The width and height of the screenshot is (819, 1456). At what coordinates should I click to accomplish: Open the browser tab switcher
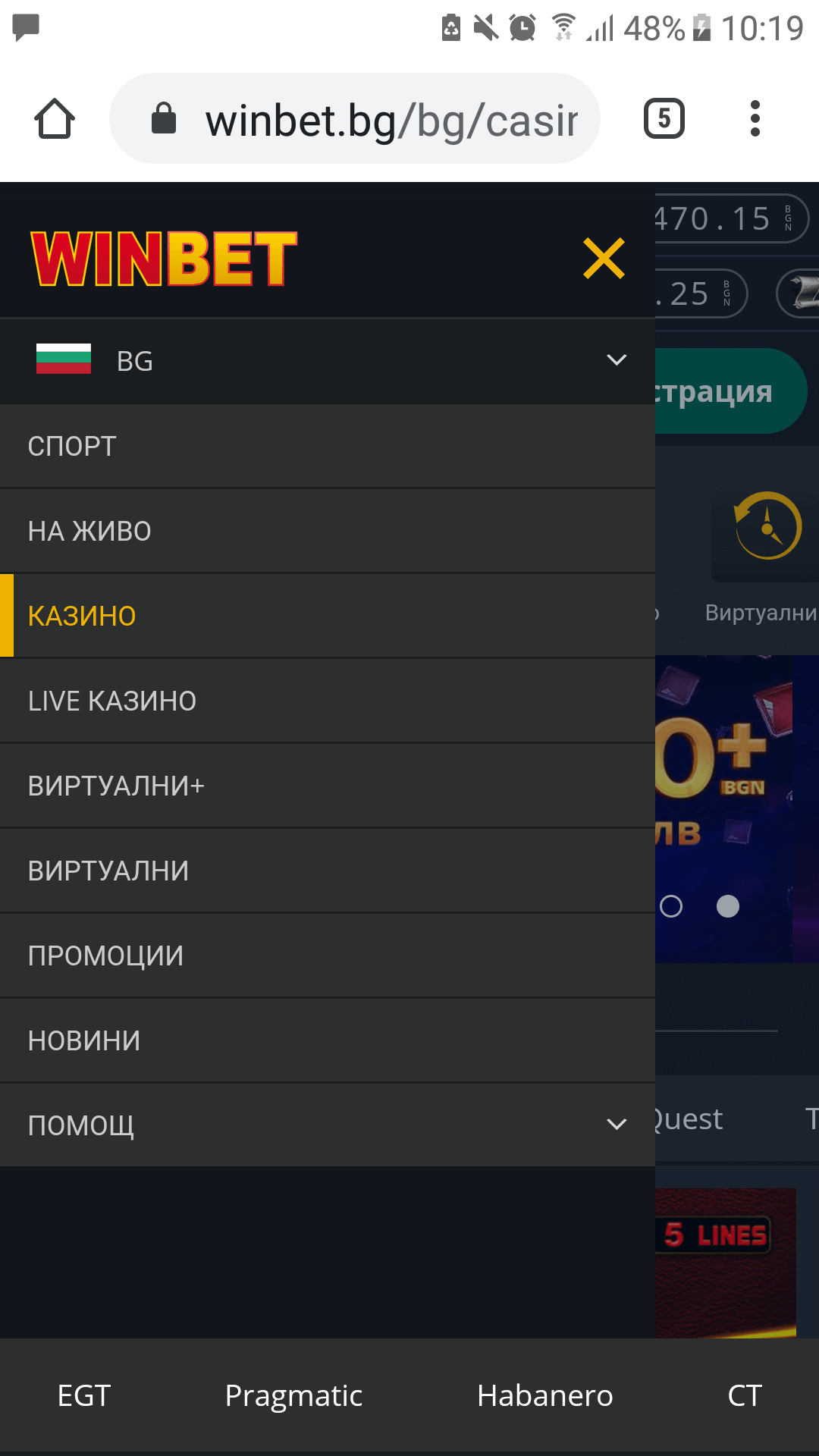pyautogui.click(x=664, y=119)
